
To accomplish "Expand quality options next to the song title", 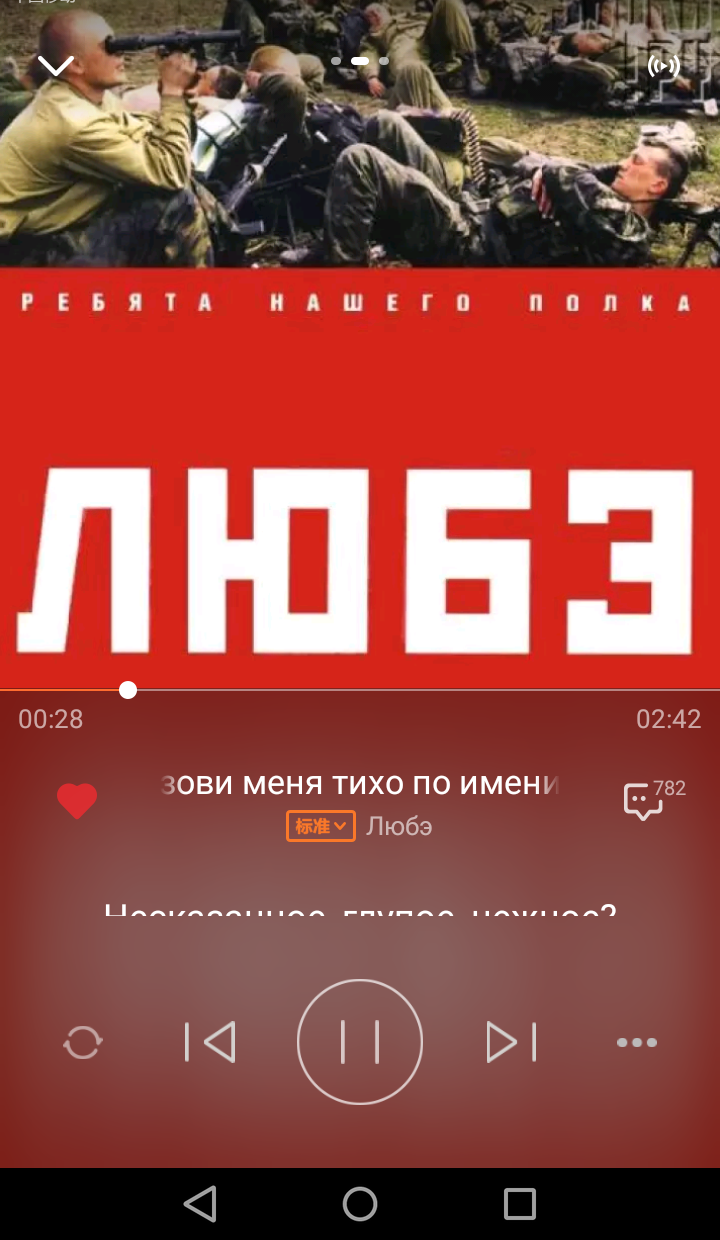I will coord(320,825).
